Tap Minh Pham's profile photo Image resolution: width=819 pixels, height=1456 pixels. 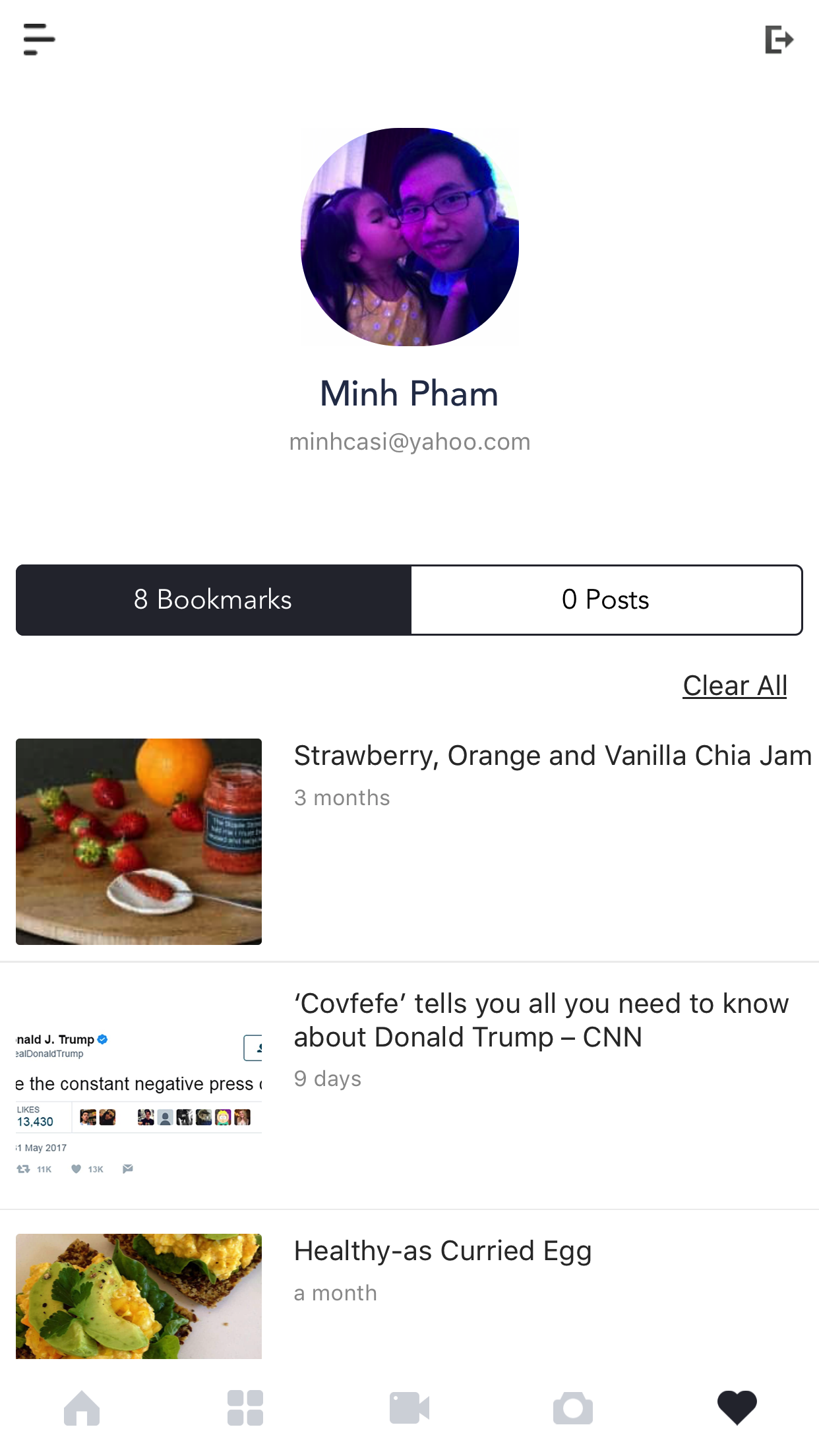point(409,237)
